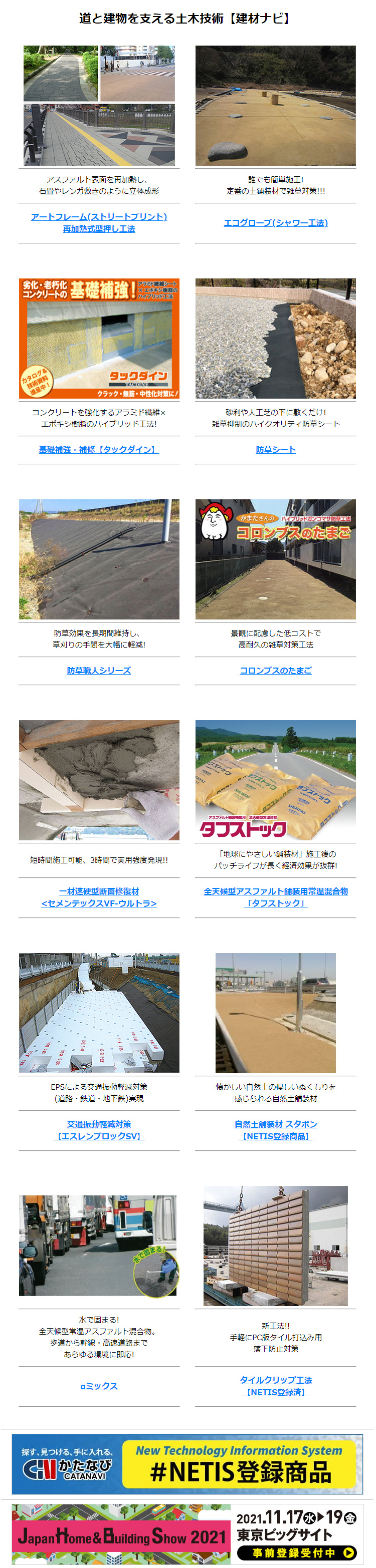Open αミックス link
This screenshot has height=1568, width=376.
(99, 1386)
